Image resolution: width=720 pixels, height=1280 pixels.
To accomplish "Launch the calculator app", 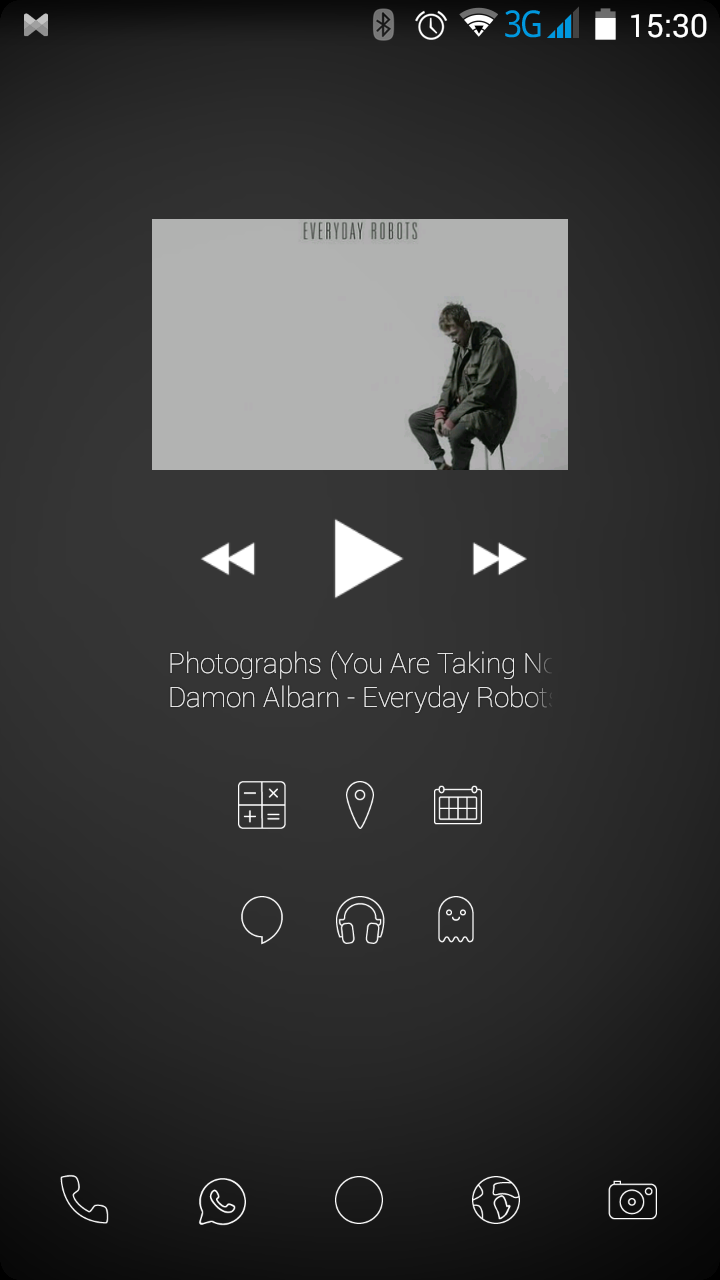I will click(x=262, y=805).
